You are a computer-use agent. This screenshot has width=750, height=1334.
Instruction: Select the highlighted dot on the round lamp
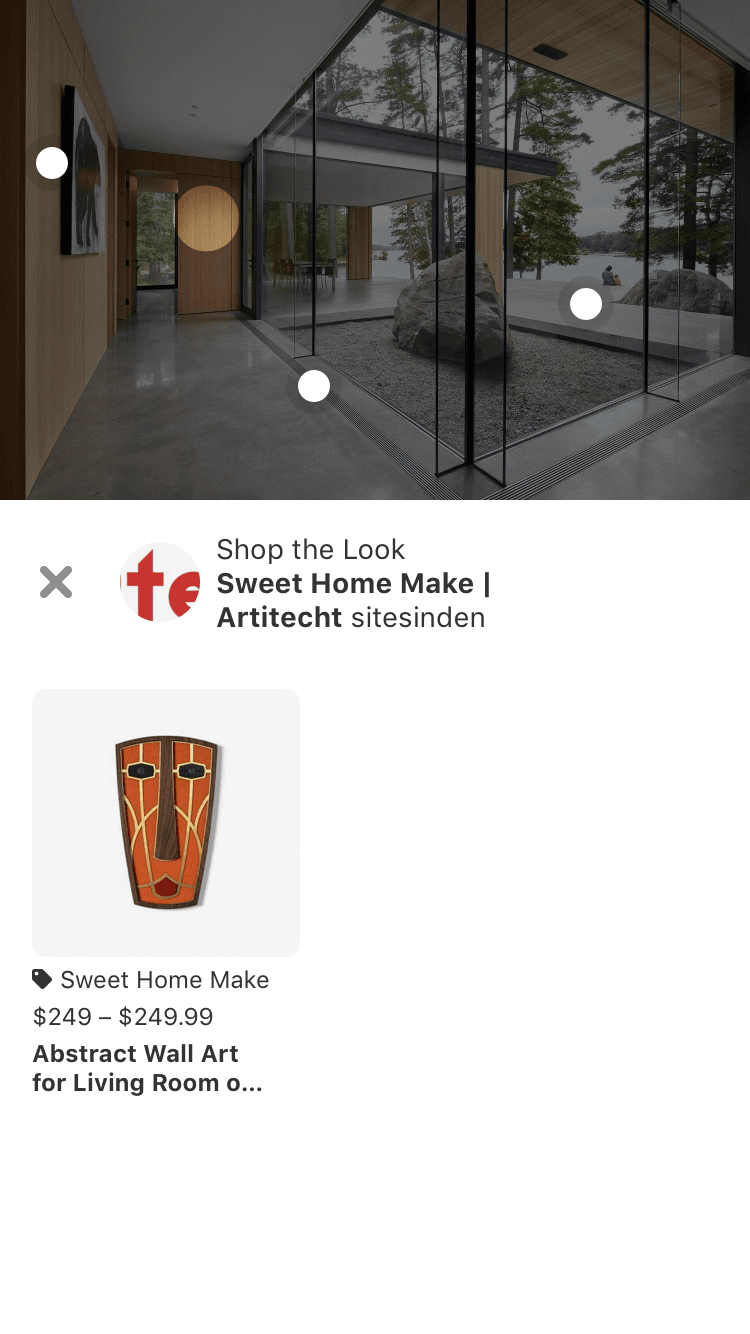208,218
